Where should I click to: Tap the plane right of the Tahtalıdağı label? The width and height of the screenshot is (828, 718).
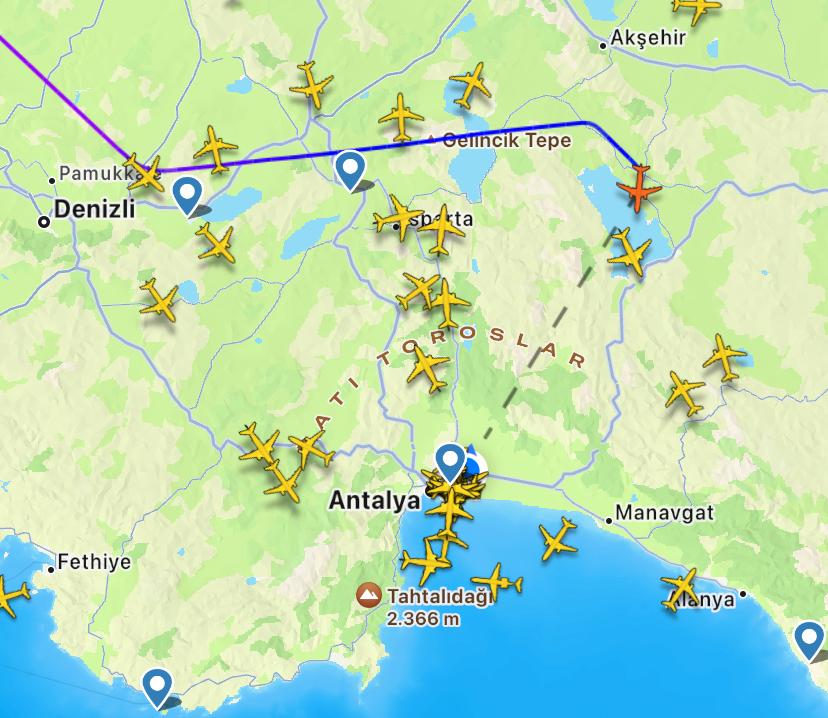497,581
